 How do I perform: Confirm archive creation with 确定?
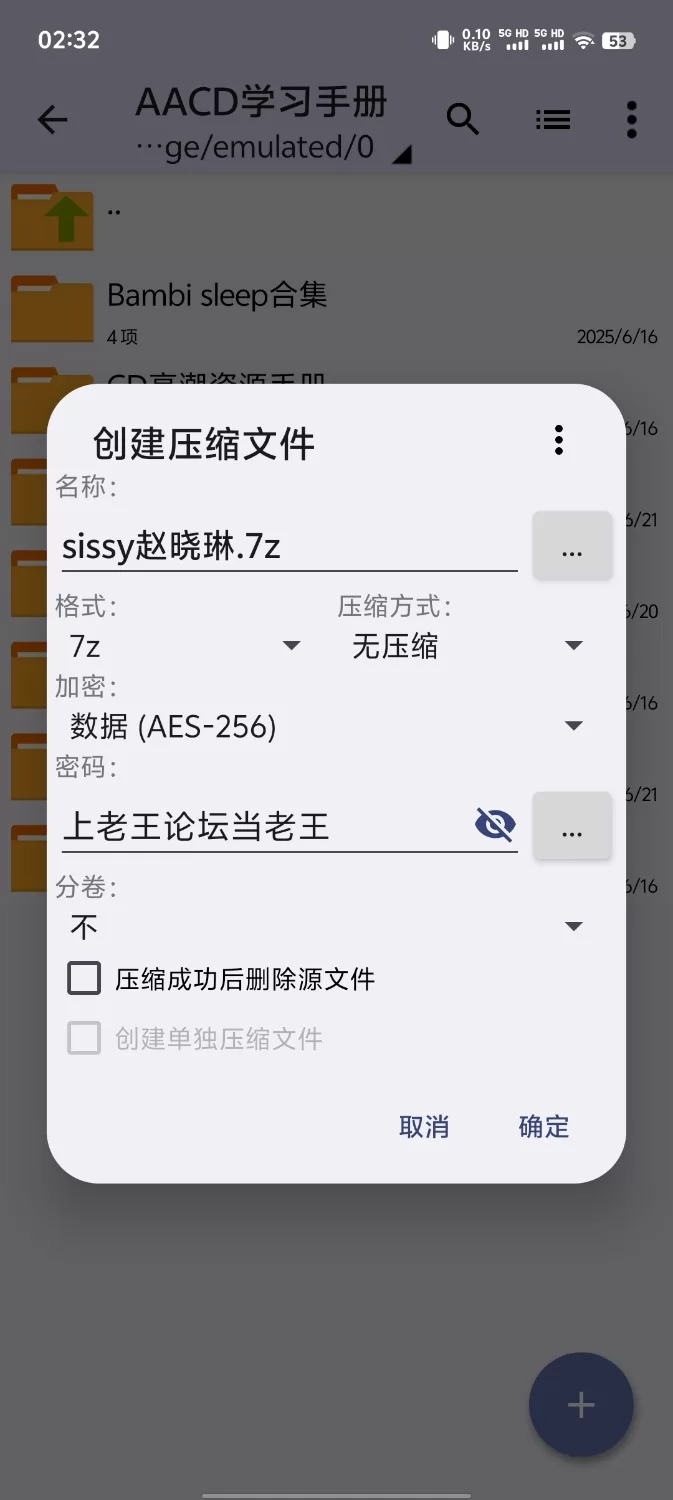pyautogui.click(x=544, y=1127)
